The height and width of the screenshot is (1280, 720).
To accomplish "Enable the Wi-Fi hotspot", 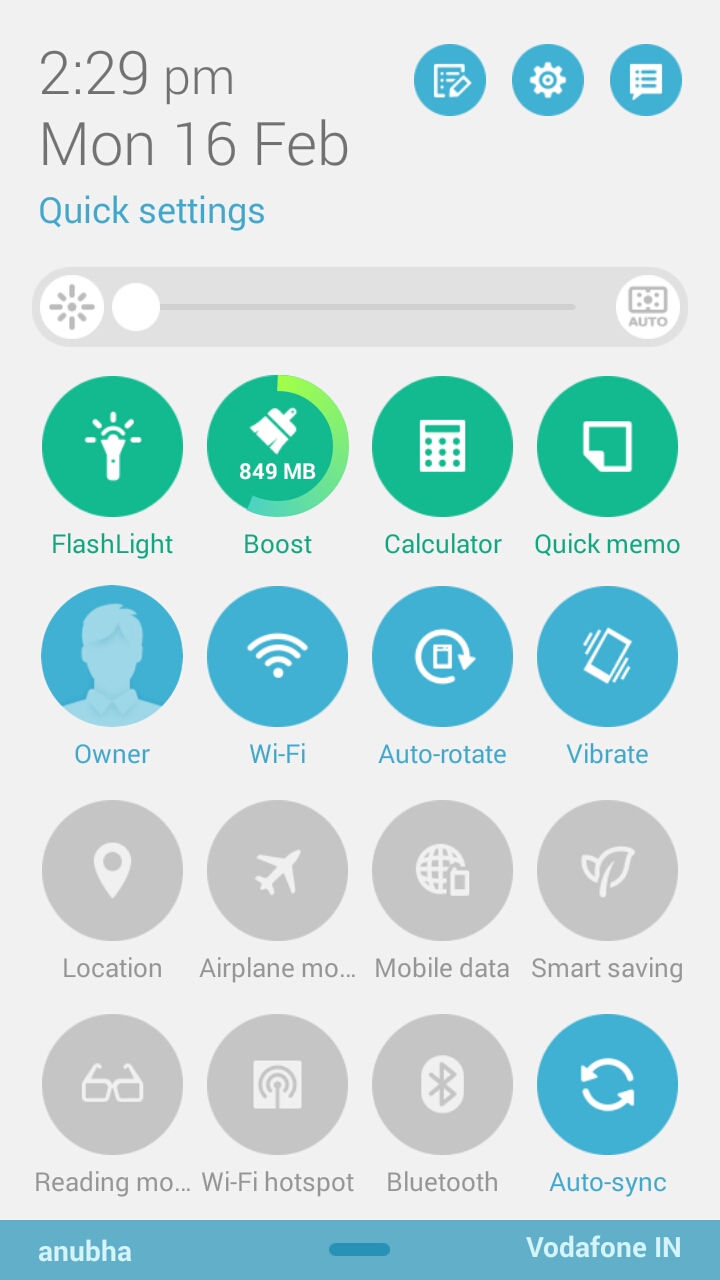I will pos(277,1084).
